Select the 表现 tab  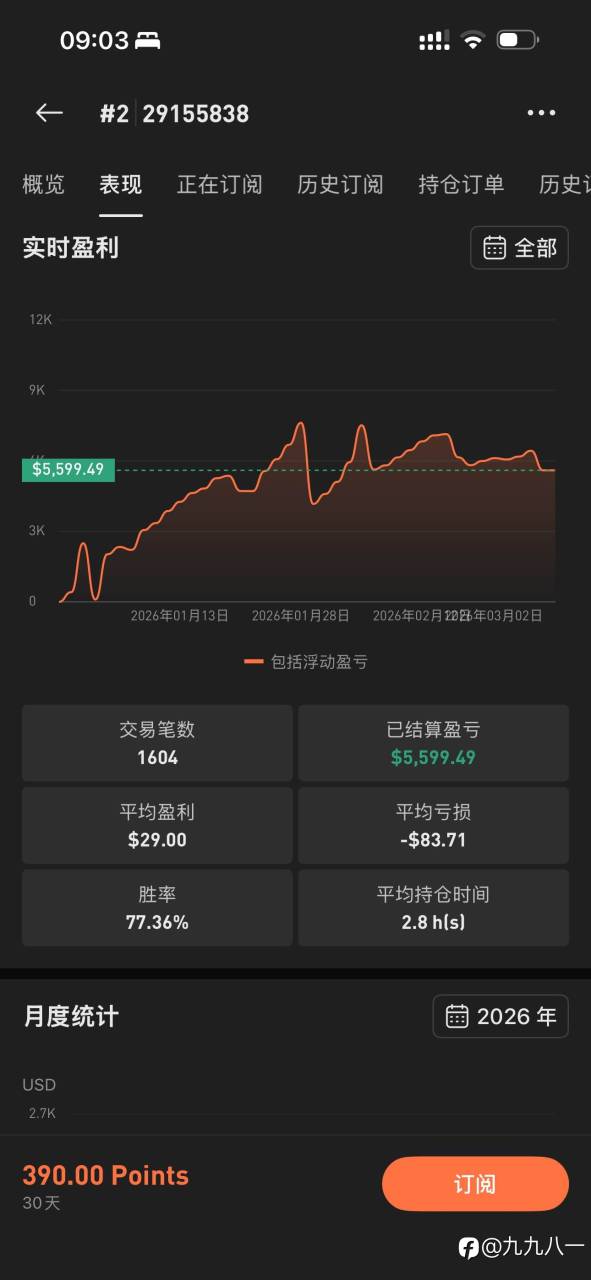(x=120, y=184)
